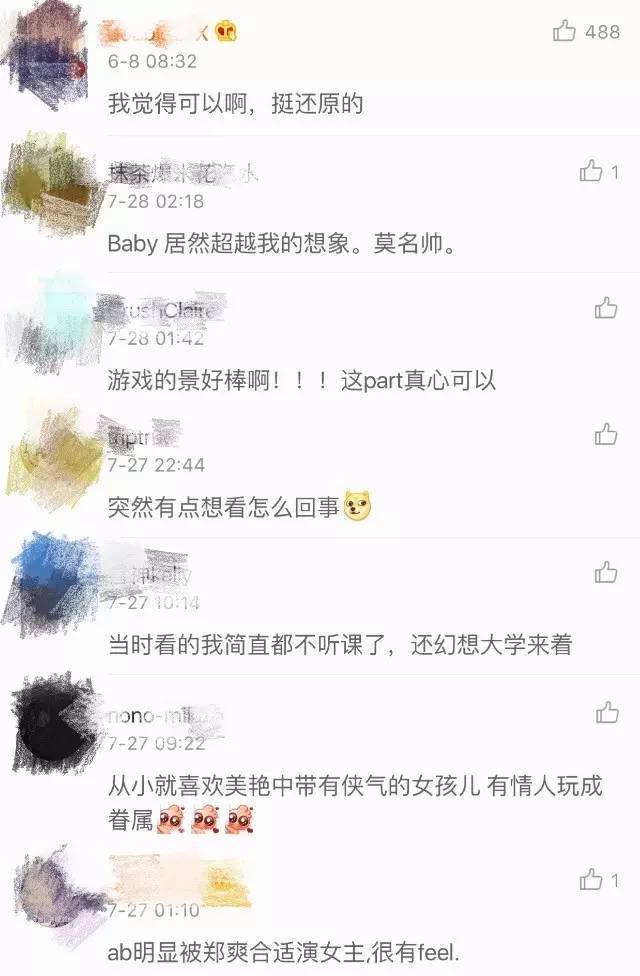
Task: Like the comment starting "Baby 居然超越我的想象"
Action: pyautogui.click(x=591, y=172)
